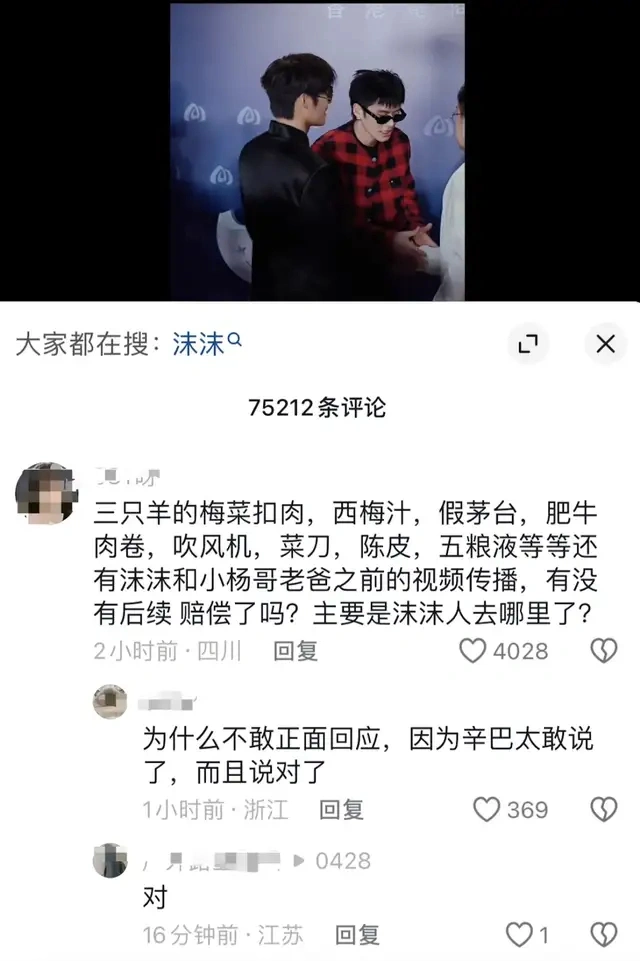Reply to the comment from 浙江
Image resolution: width=640 pixels, height=961 pixels.
(341, 809)
